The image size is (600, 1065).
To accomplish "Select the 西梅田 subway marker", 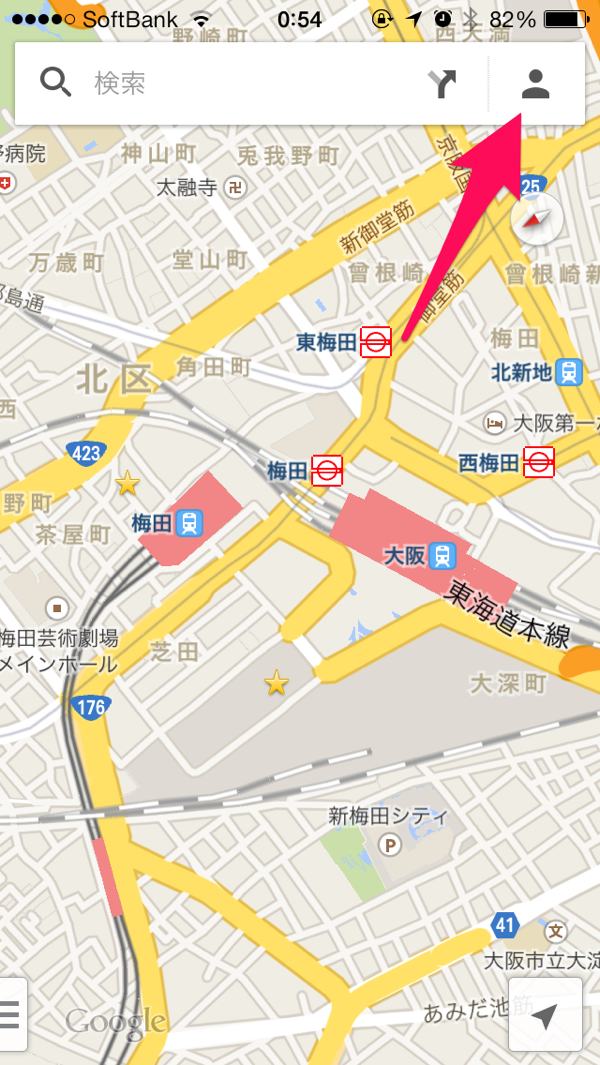I will click(539, 463).
